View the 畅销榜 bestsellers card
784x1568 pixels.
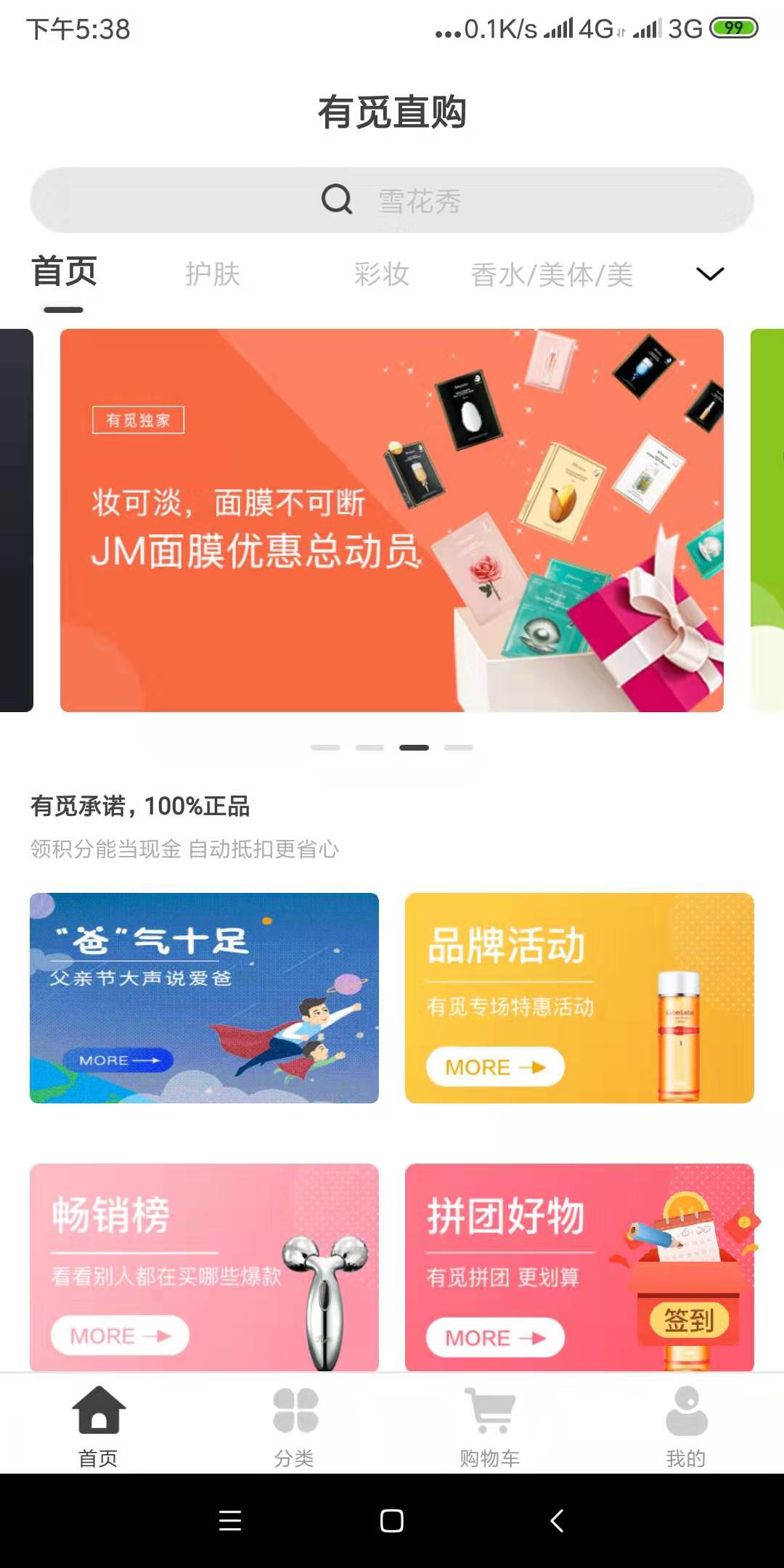[x=204, y=1267]
